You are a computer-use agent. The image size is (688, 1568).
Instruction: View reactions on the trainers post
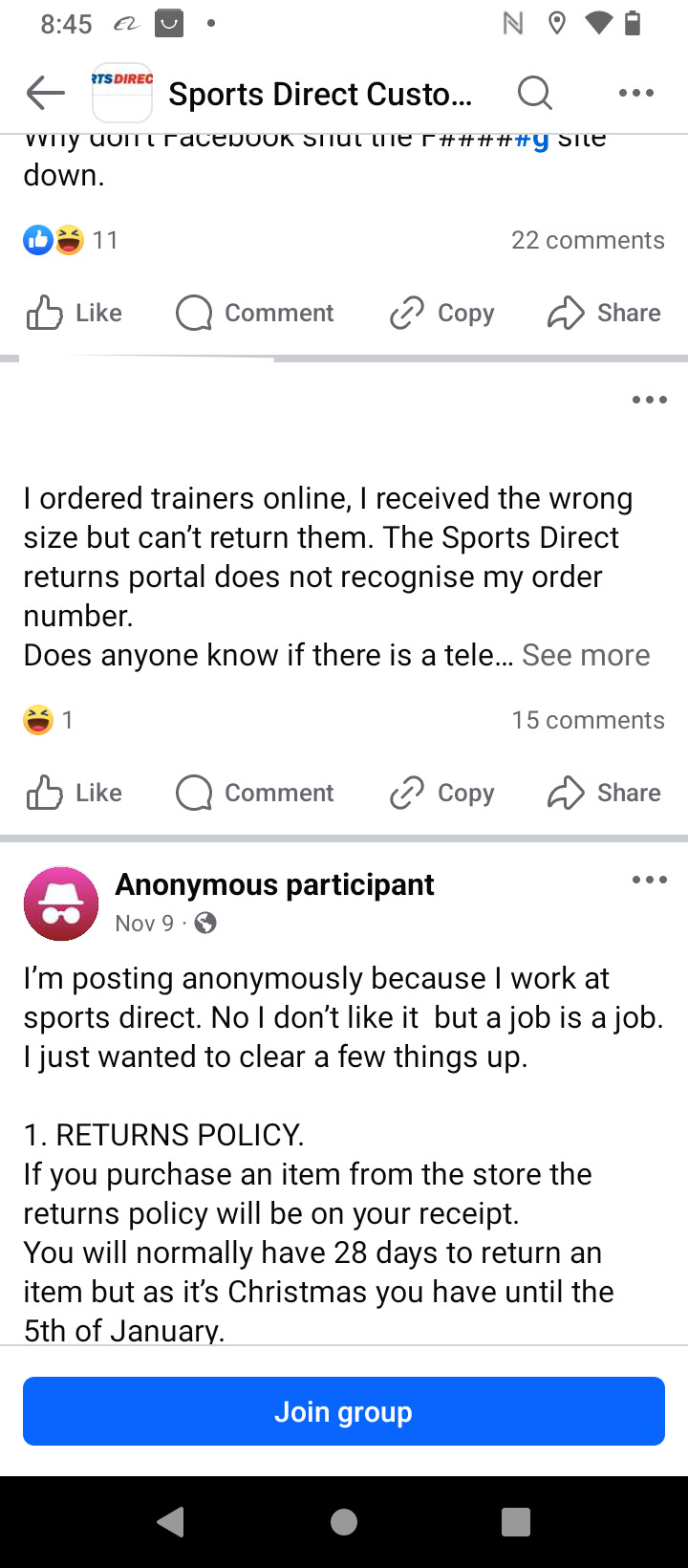click(48, 720)
